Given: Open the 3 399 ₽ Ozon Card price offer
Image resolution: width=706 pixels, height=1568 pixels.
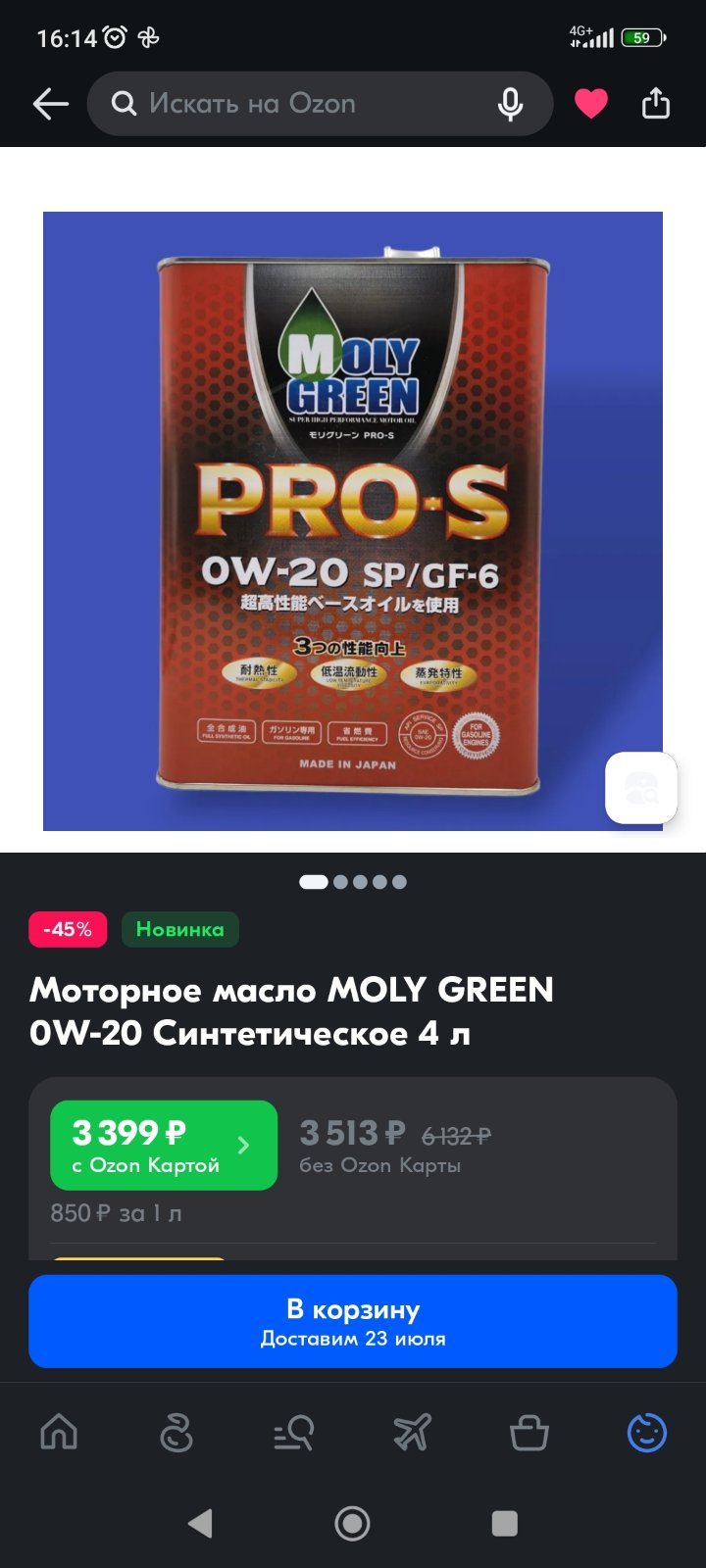Looking at the screenshot, I should click(x=164, y=1146).
